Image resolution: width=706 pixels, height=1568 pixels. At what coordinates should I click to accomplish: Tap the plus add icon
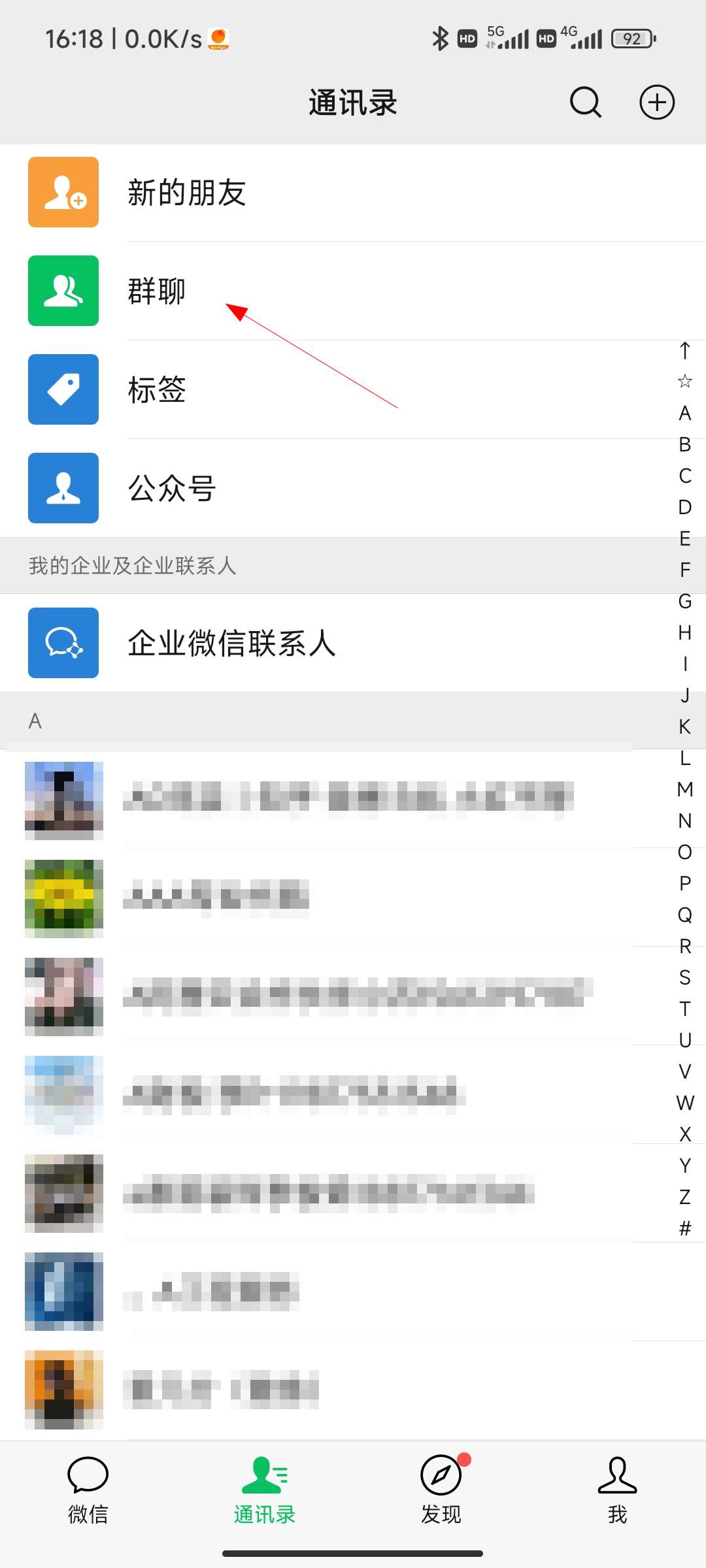coord(657,103)
